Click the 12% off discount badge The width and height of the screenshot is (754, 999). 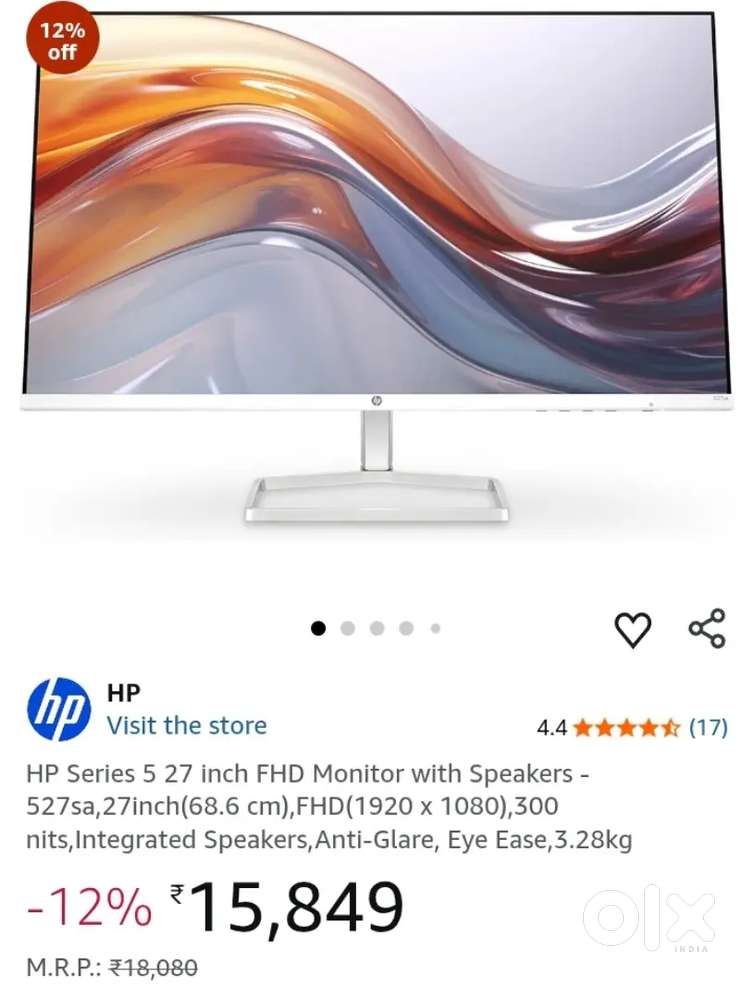coord(62,38)
